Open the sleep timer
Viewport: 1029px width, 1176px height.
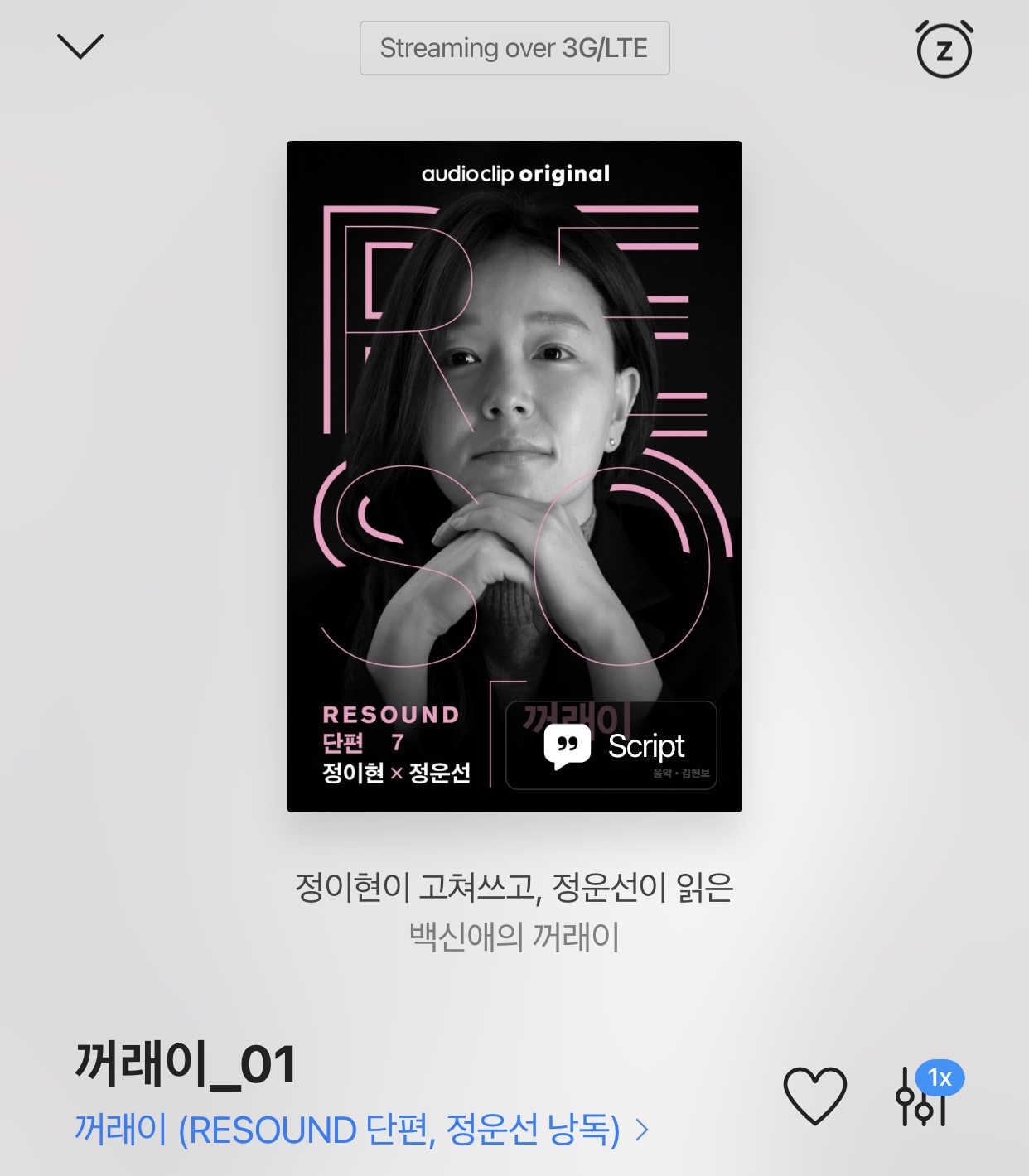(944, 50)
